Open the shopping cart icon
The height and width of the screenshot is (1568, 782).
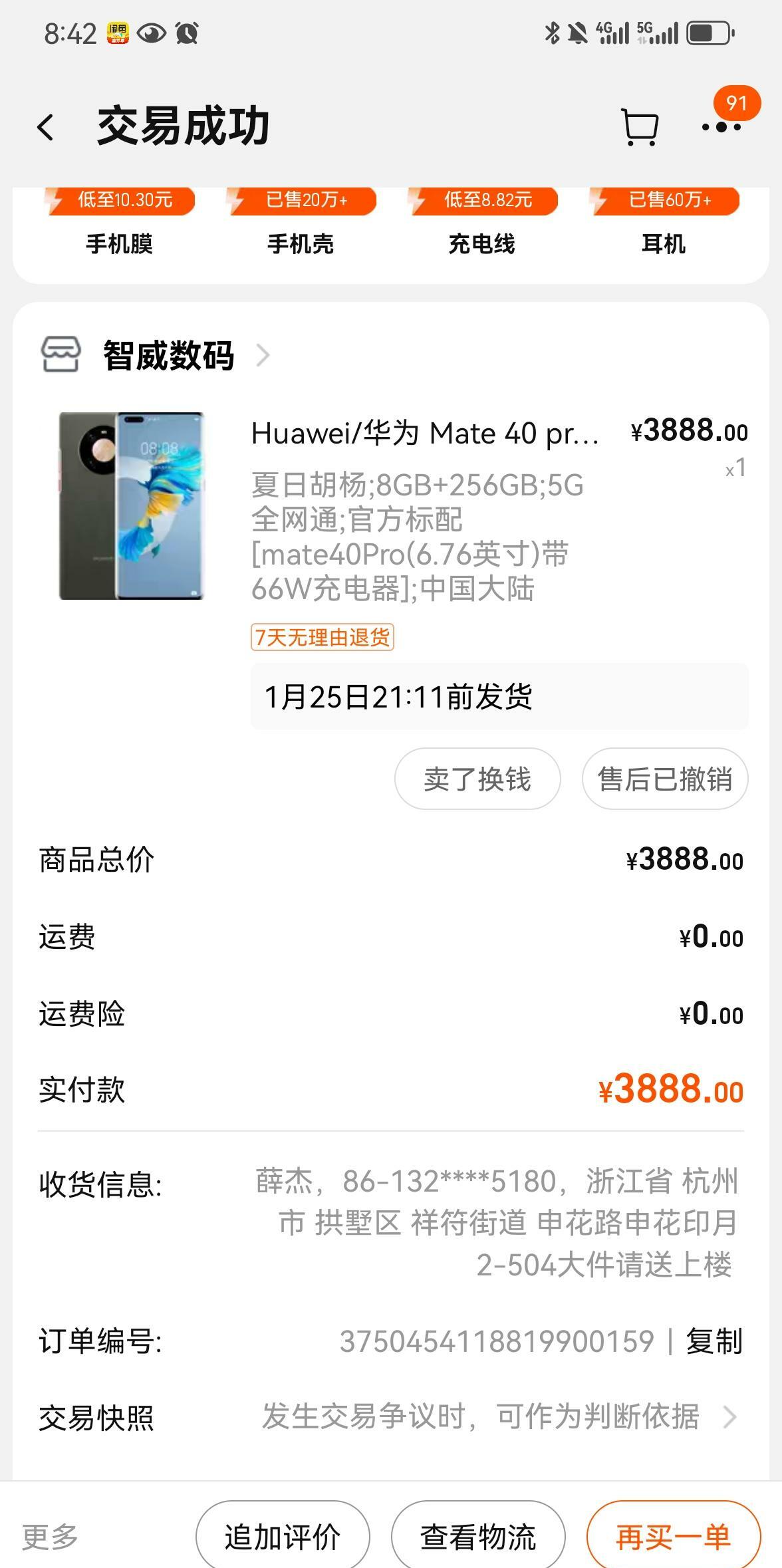(x=640, y=126)
